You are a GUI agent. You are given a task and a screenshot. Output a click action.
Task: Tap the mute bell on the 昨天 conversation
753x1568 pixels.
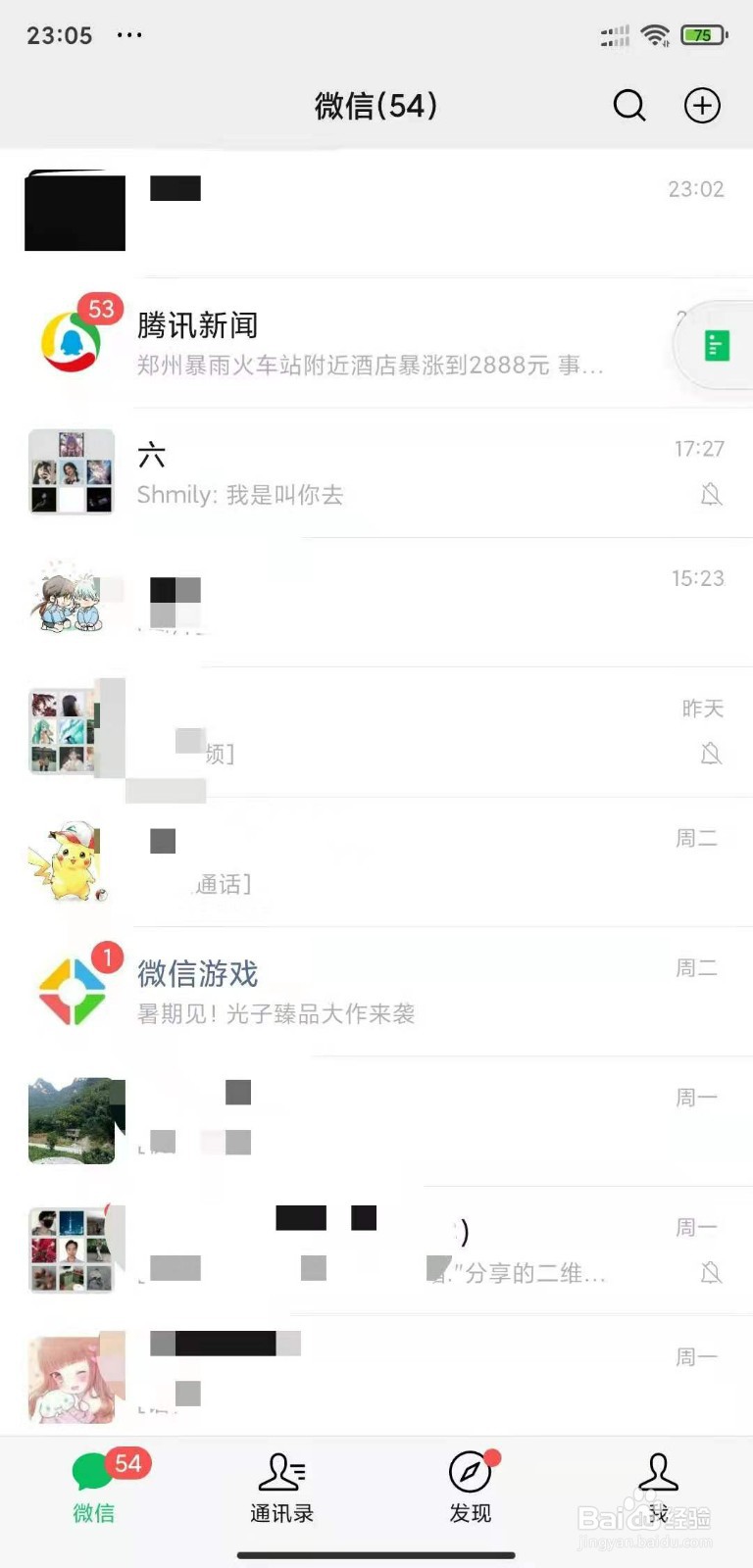[x=711, y=755]
